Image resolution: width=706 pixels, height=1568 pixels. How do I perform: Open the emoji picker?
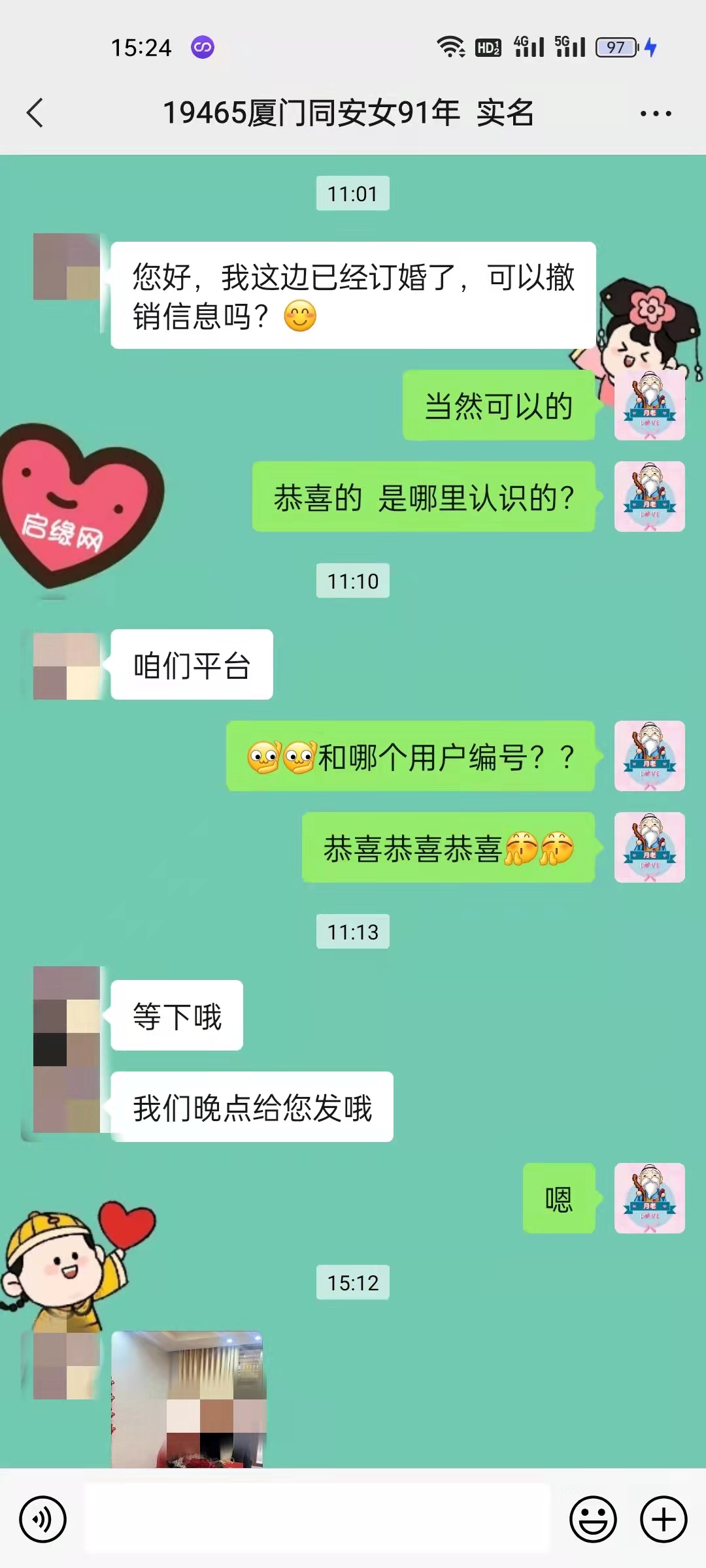pyautogui.click(x=593, y=1519)
